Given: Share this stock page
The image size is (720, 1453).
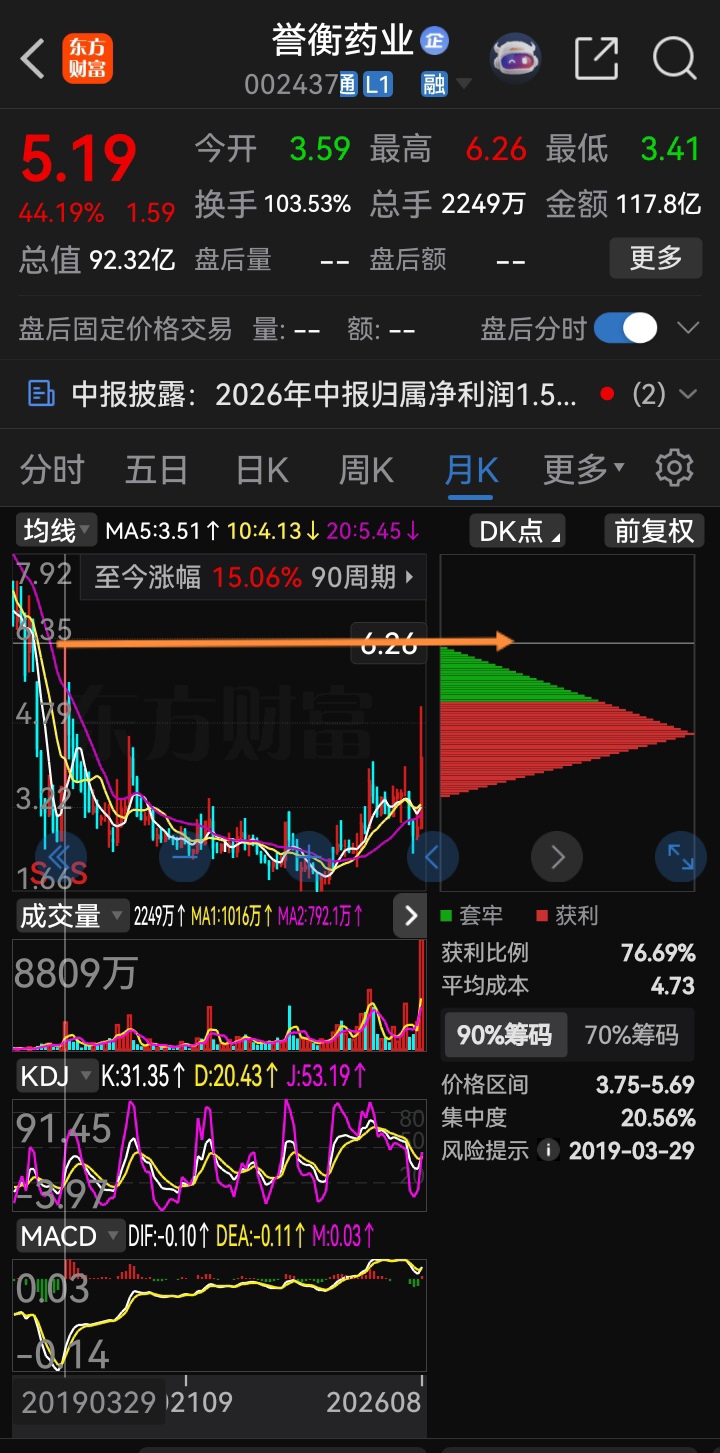Looking at the screenshot, I should tap(596, 59).
